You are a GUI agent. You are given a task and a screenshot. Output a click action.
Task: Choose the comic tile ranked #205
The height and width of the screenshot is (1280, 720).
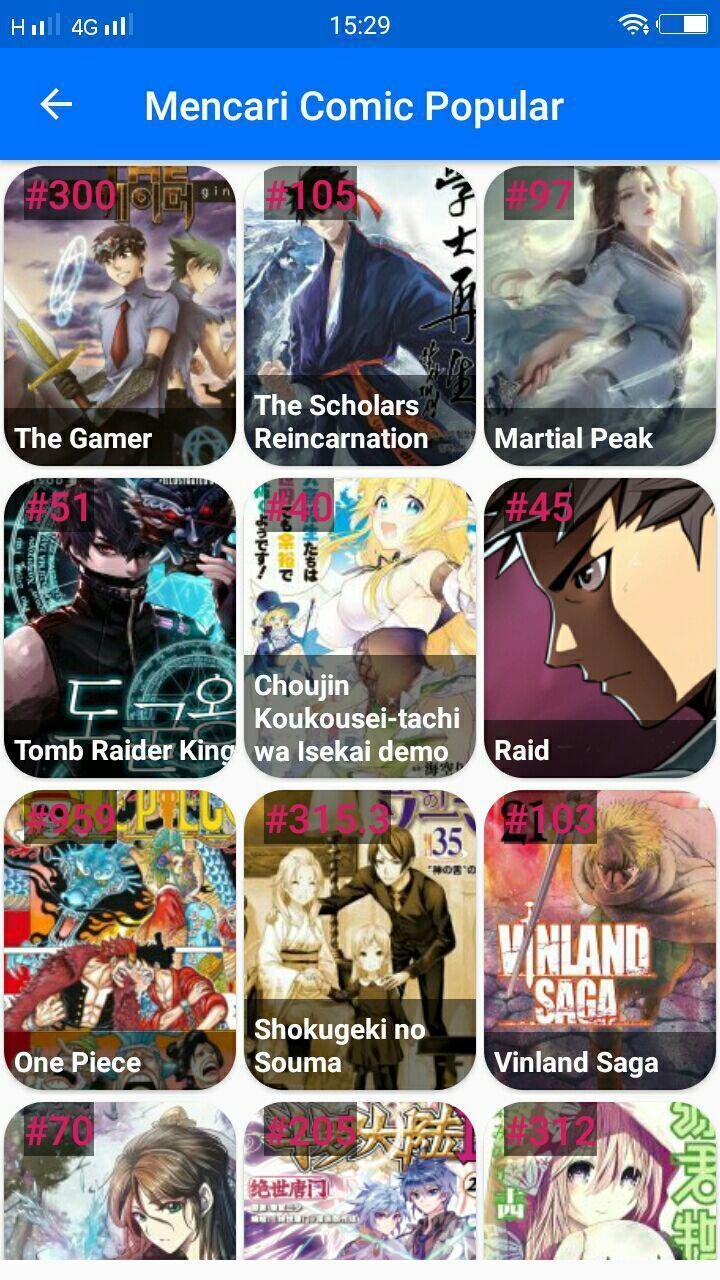[x=360, y=1185]
